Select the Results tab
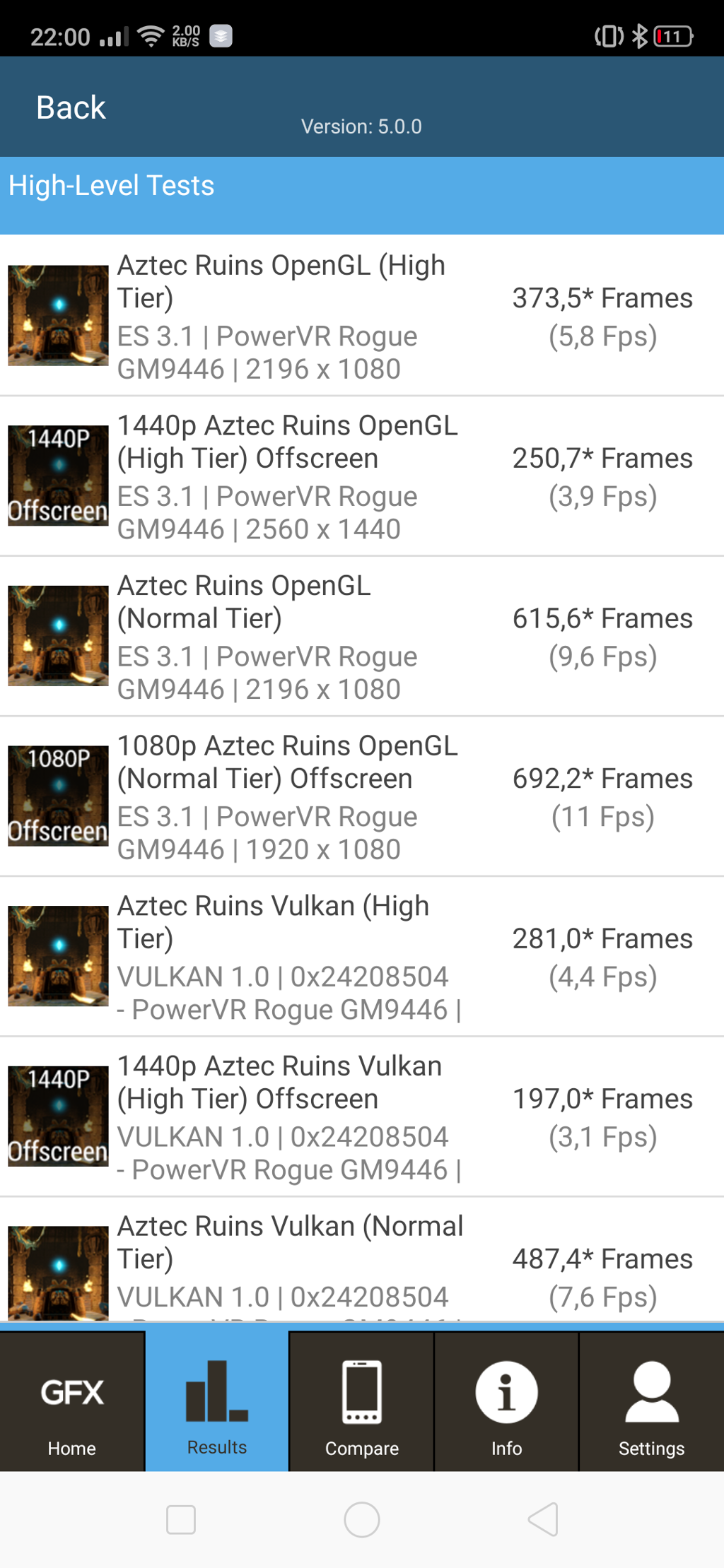This screenshot has height=1568, width=724. [x=217, y=1401]
